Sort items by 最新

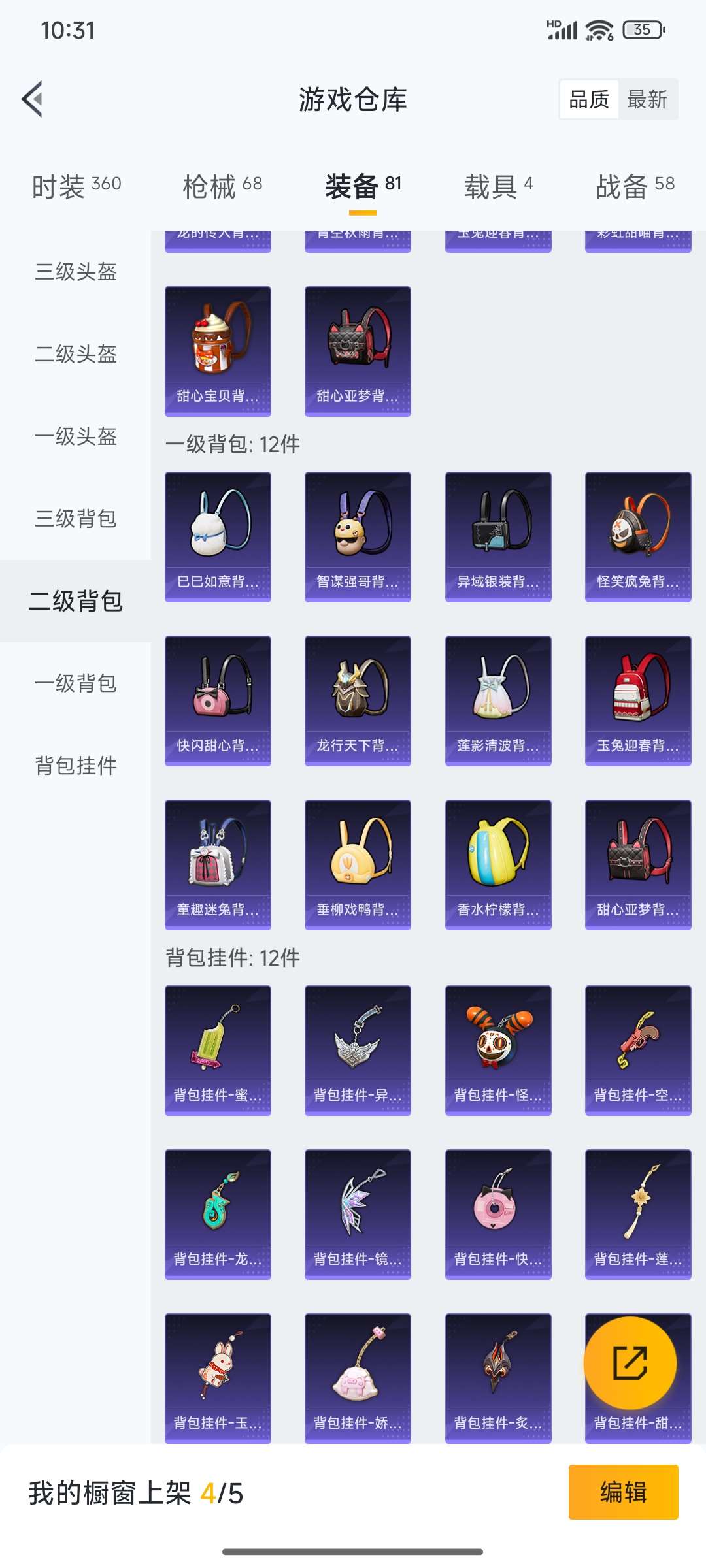pos(647,100)
